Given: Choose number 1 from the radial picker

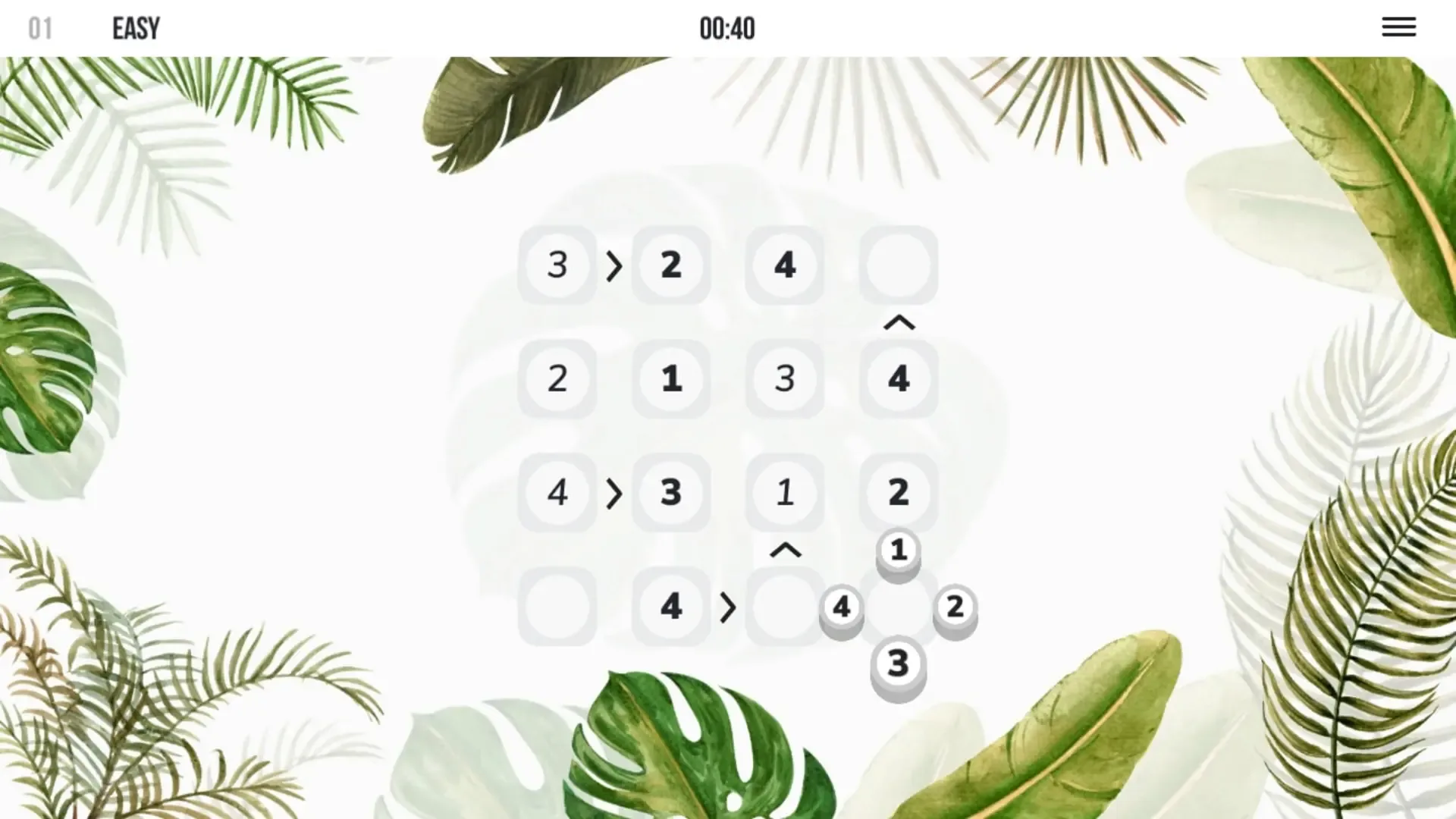Looking at the screenshot, I should [899, 551].
